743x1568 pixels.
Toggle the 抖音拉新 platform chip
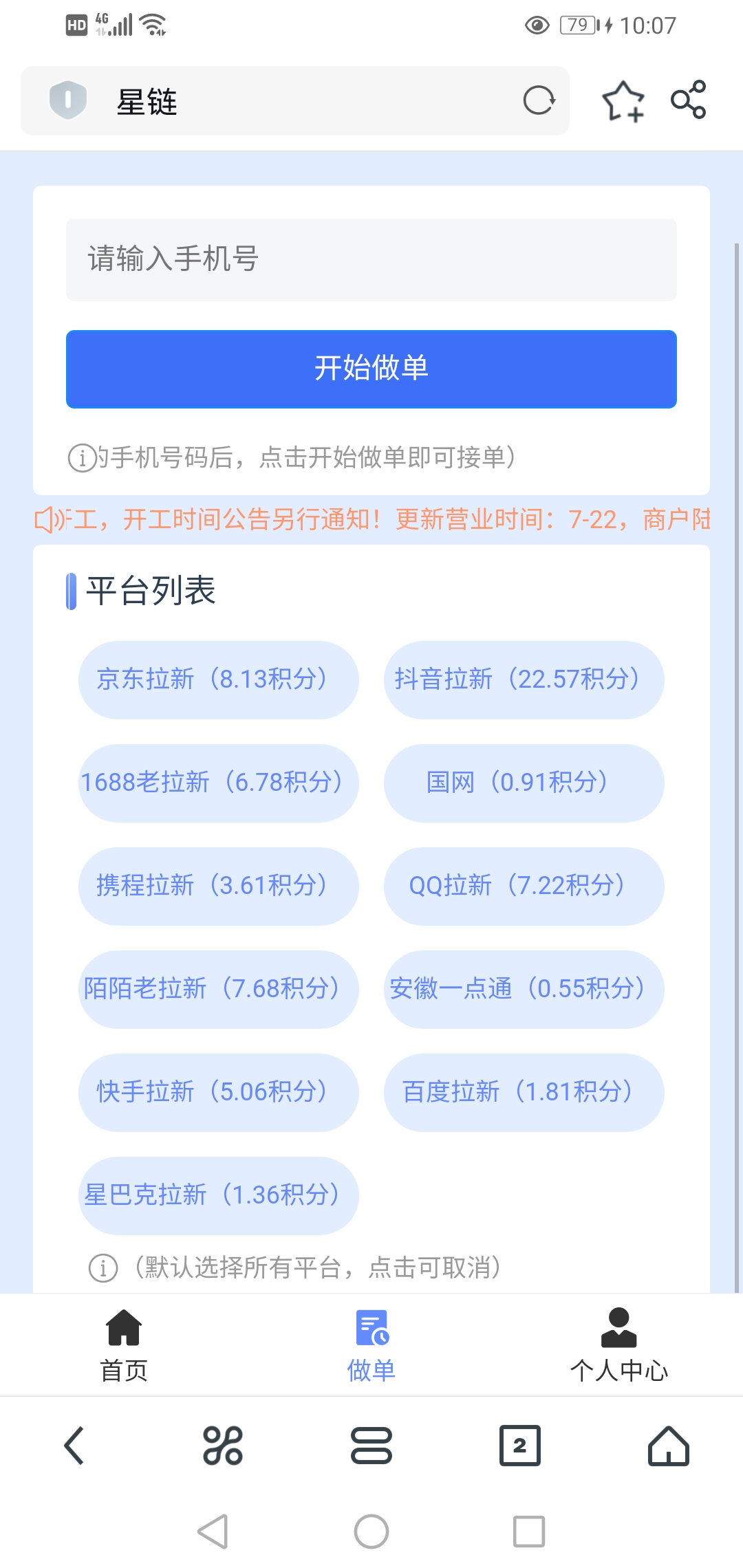[524, 680]
